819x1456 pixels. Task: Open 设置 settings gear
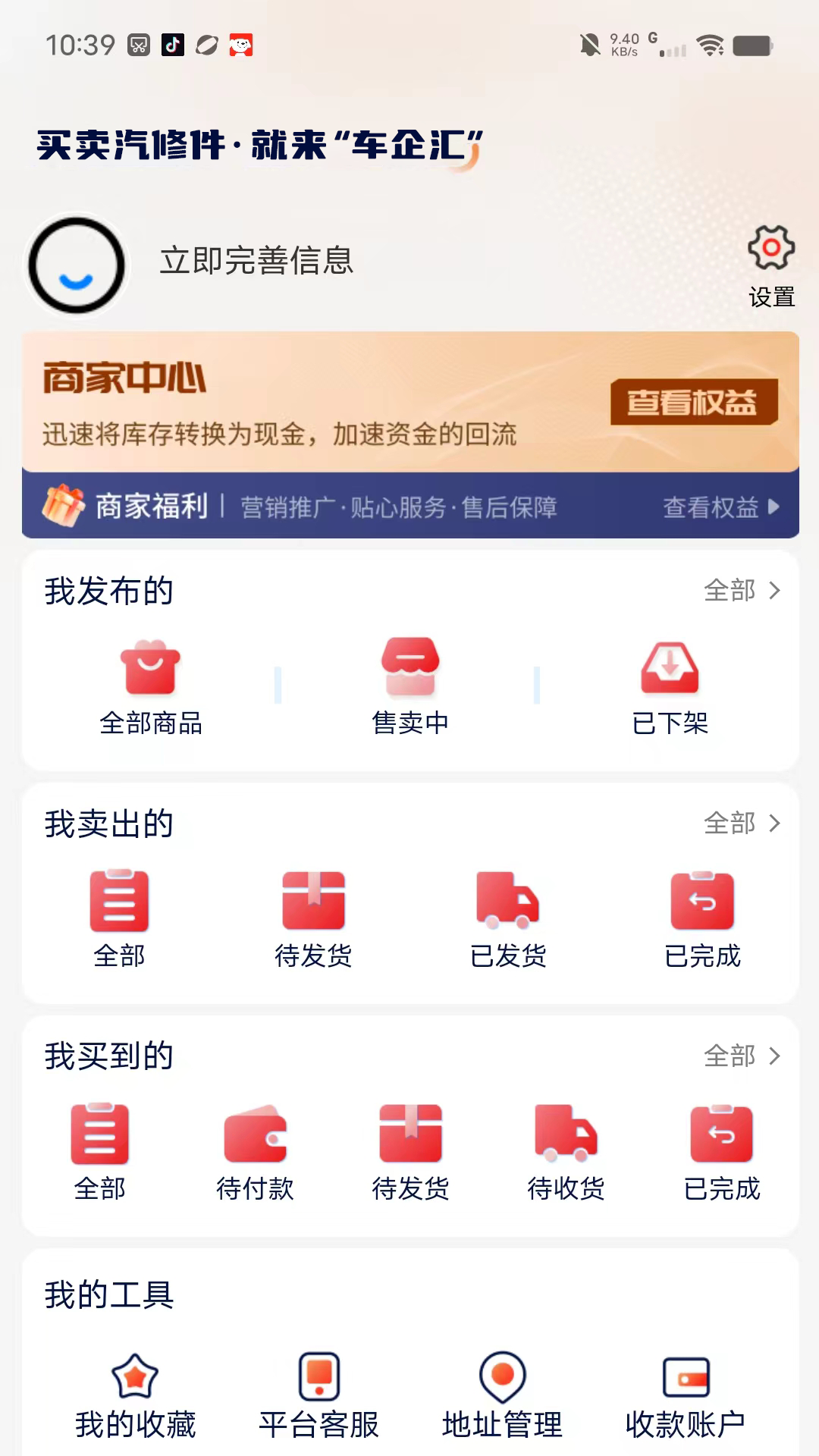[x=771, y=265]
